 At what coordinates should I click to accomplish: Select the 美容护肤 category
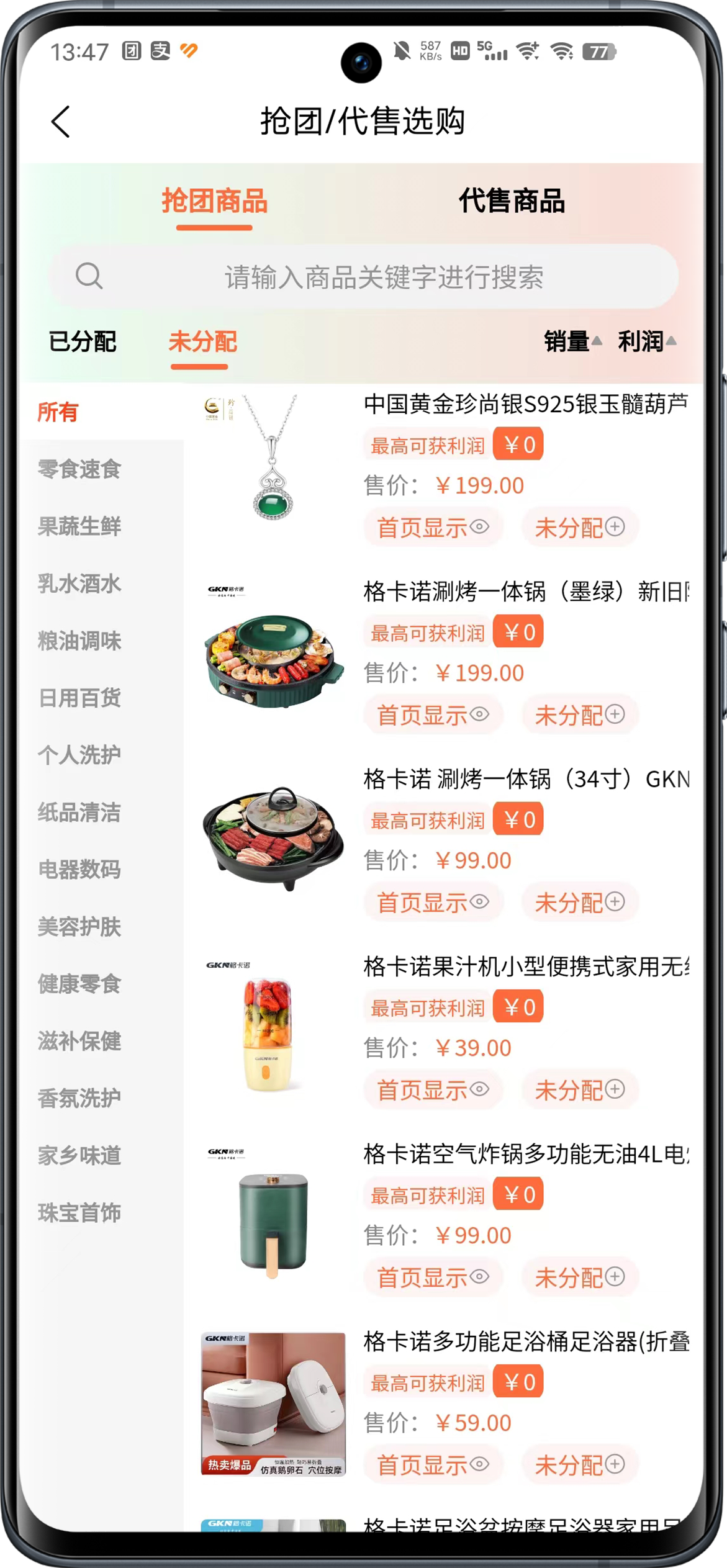point(79,927)
